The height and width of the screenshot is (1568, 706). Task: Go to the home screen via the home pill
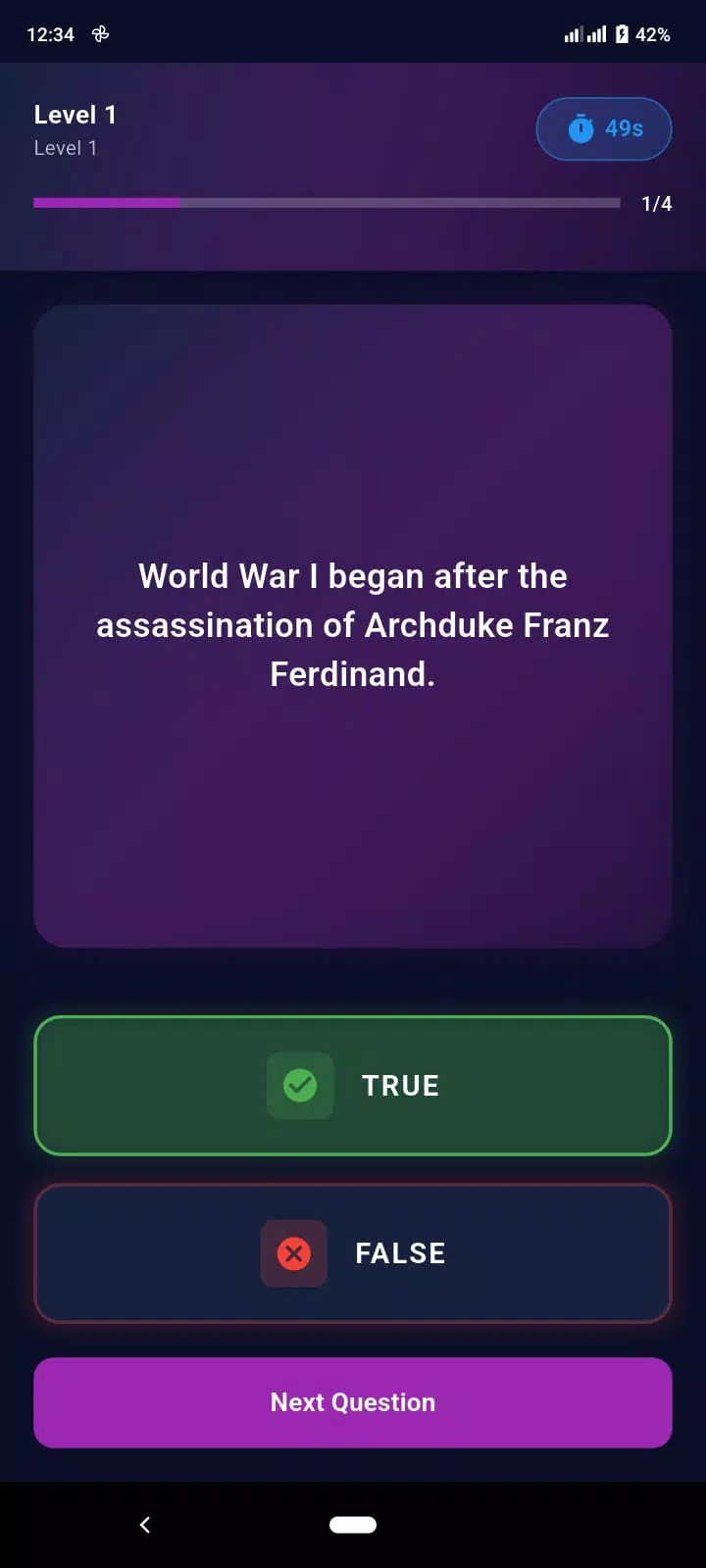(x=353, y=1525)
